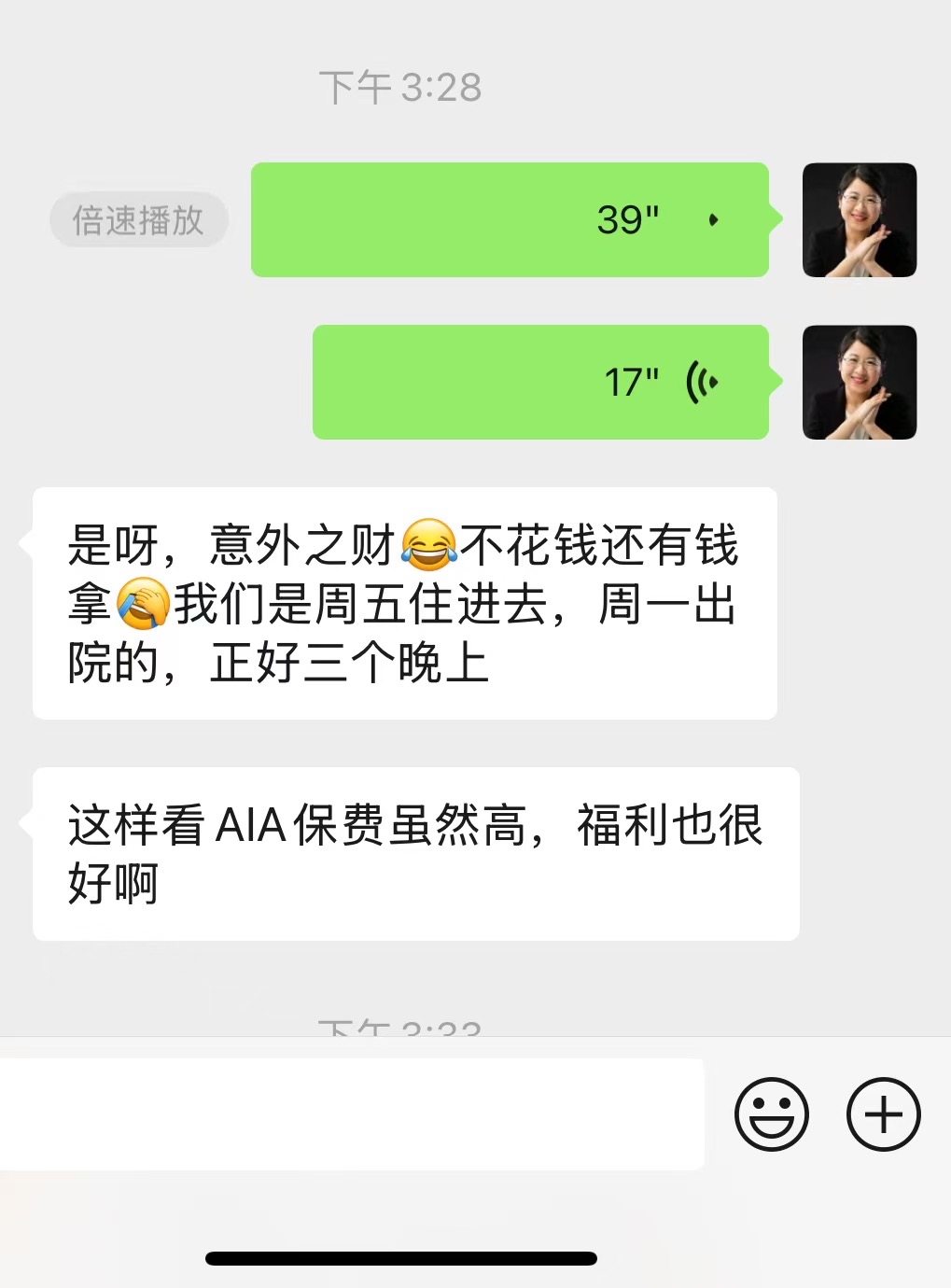Play the 17-second voice message
Image resolution: width=951 pixels, height=1288 pixels.
coord(540,383)
